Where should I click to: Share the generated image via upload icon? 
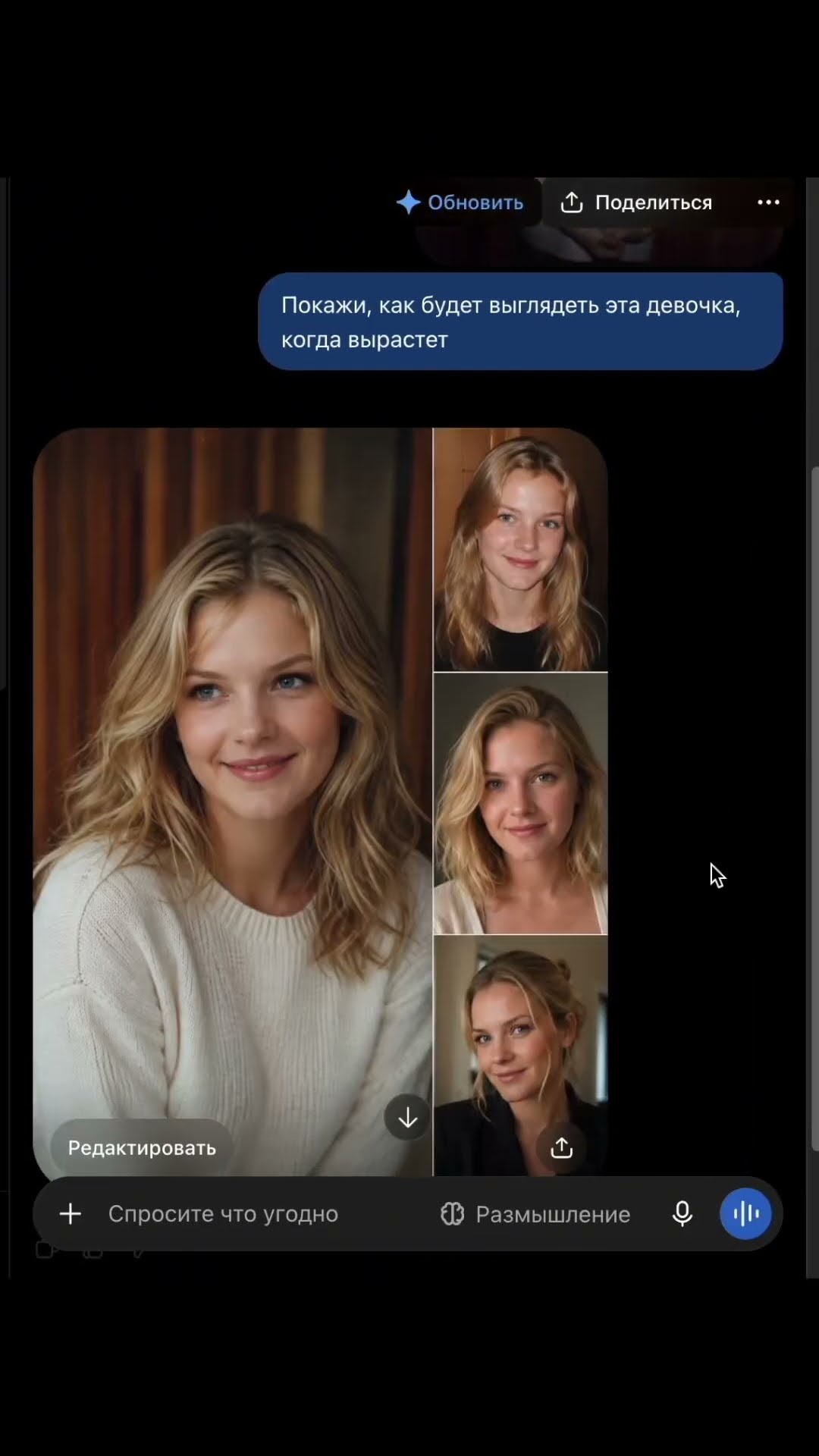coord(561,1147)
